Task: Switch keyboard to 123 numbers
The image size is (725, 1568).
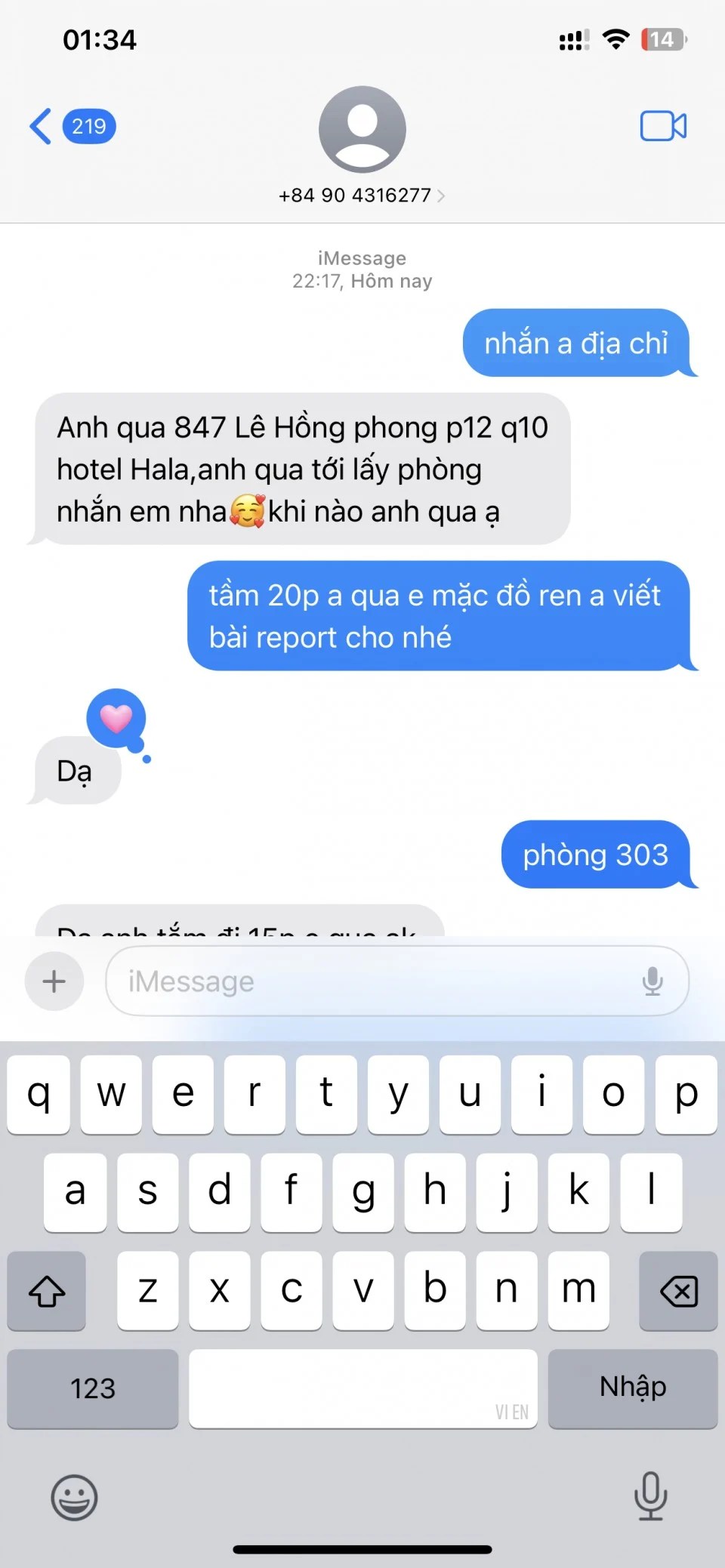Action: coord(93,1388)
